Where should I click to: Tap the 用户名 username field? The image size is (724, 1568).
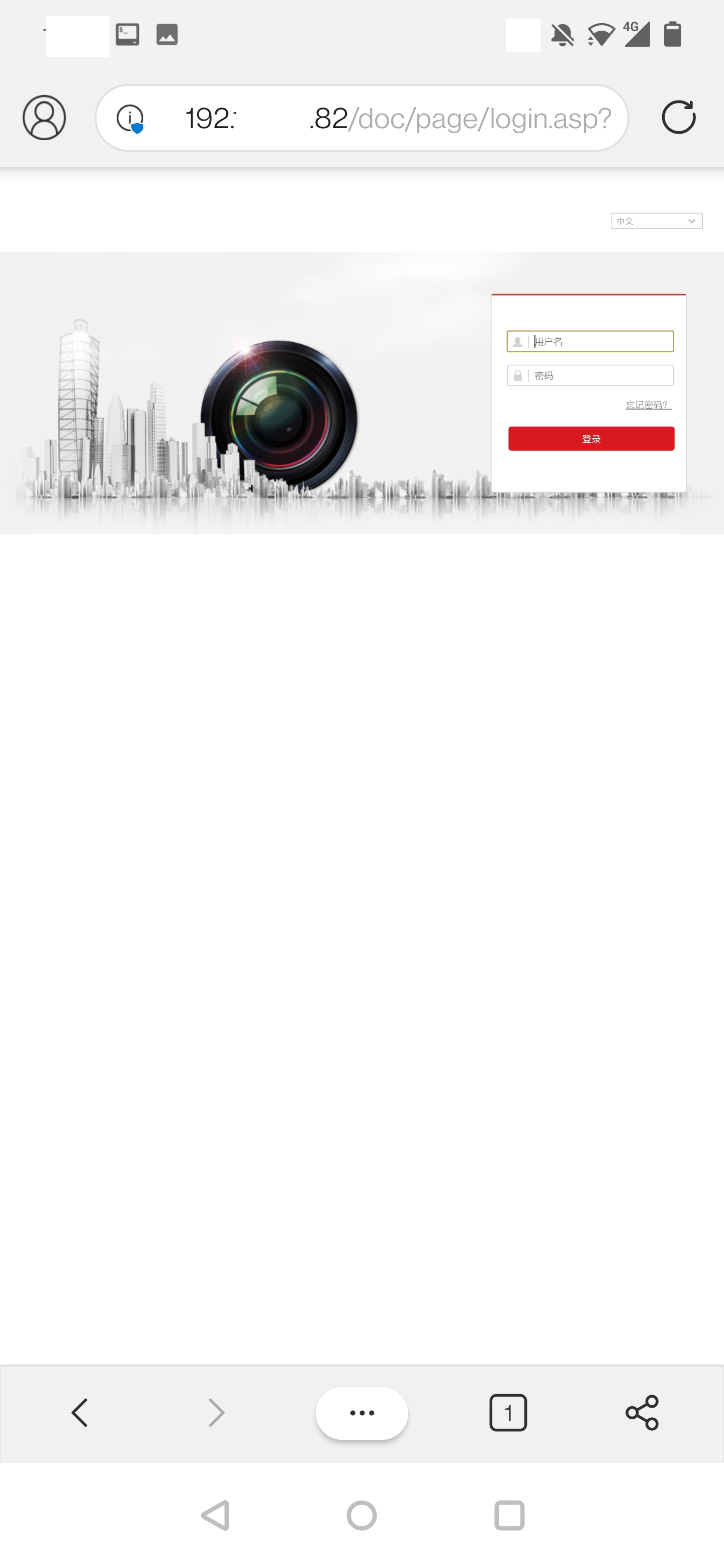[x=600, y=341]
